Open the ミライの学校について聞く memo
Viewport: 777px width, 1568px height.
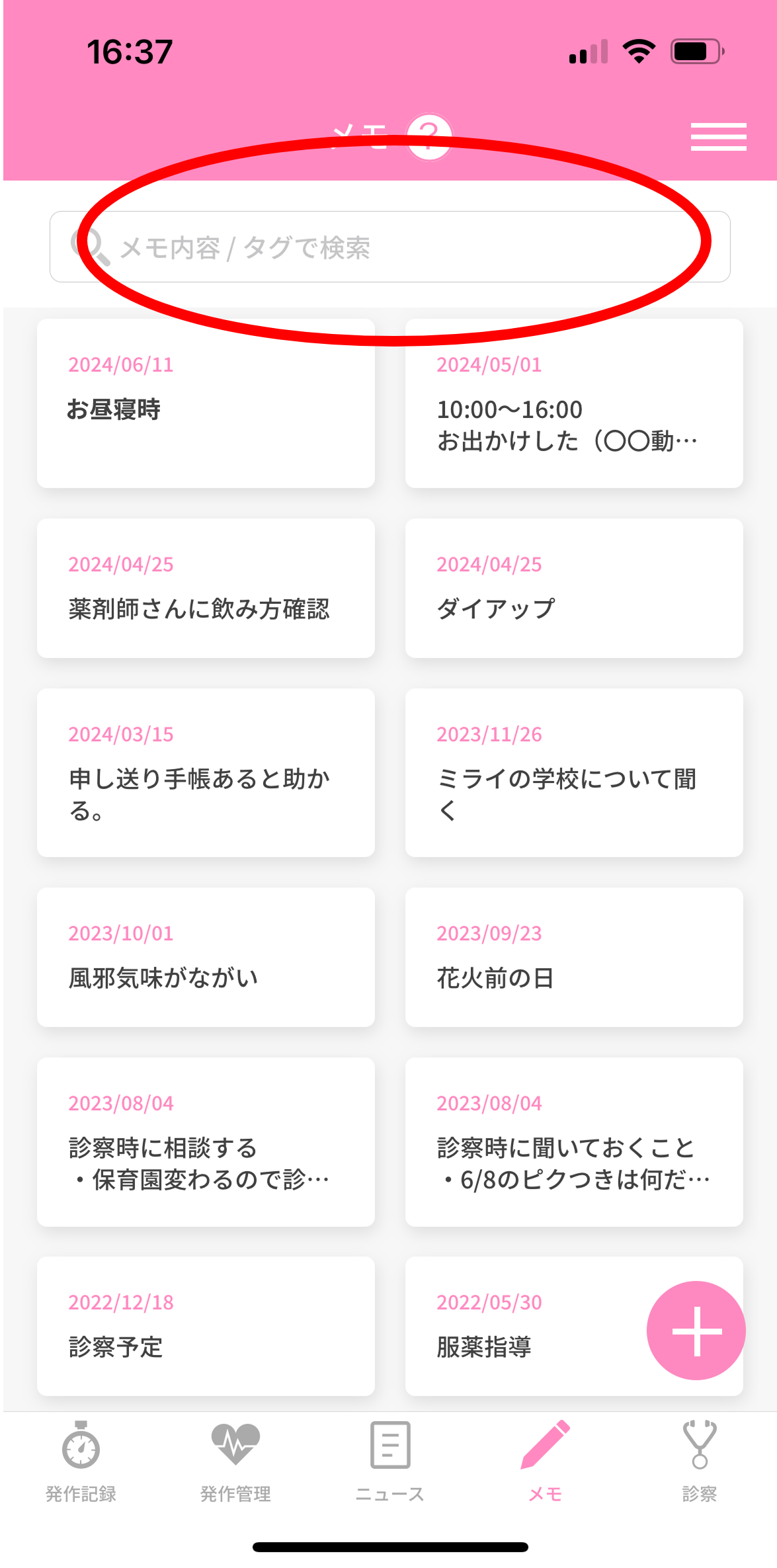tap(574, 772)
